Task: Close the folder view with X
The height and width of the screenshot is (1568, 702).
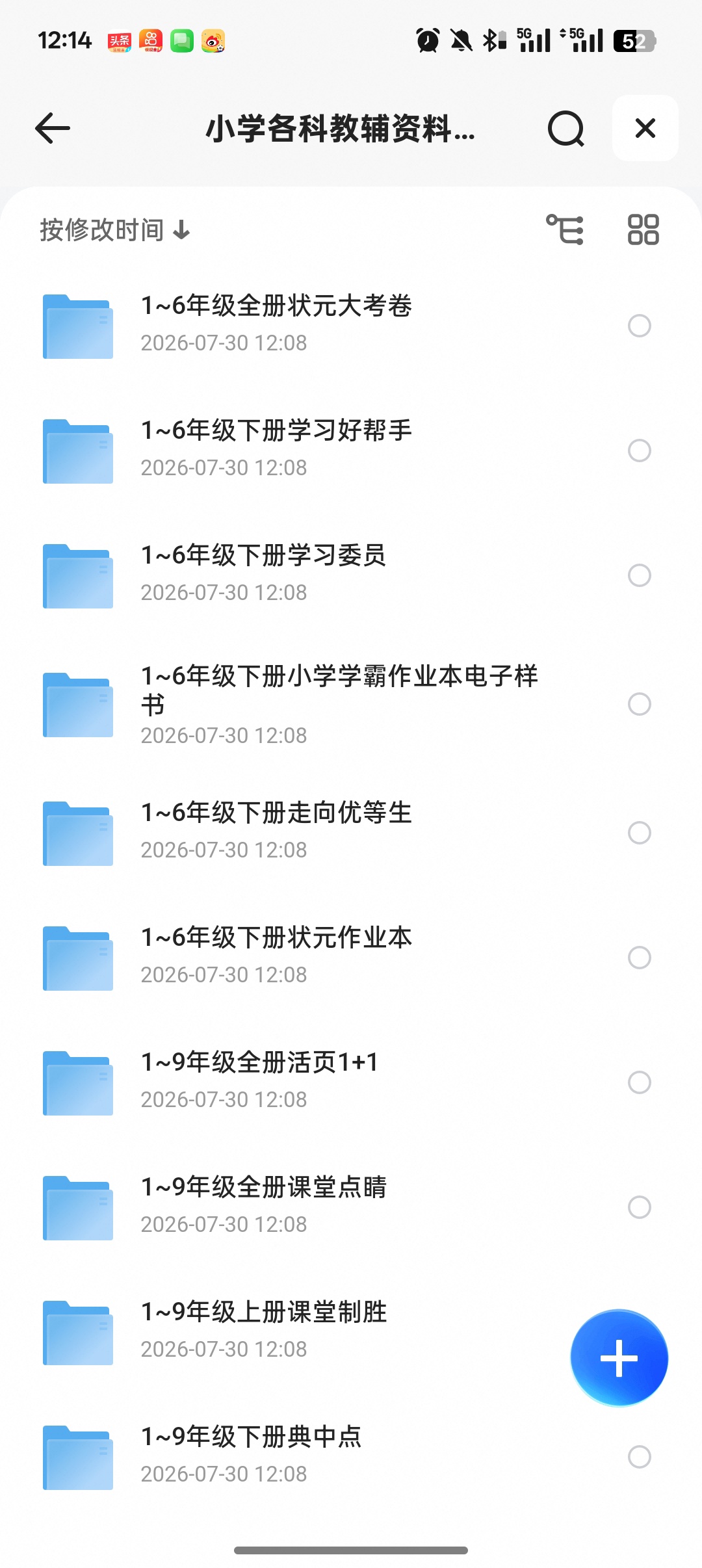Action: 645,128
